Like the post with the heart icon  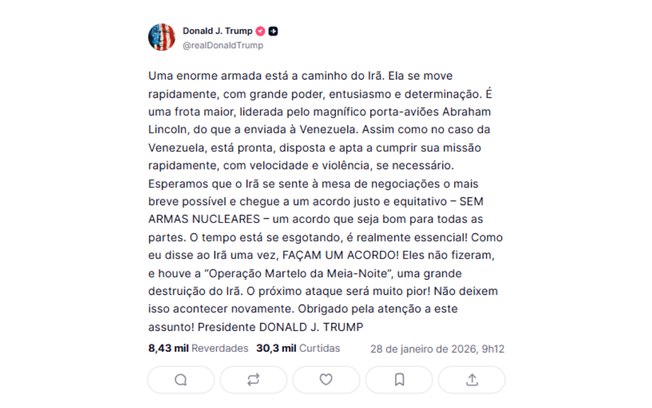pos(326,380)
